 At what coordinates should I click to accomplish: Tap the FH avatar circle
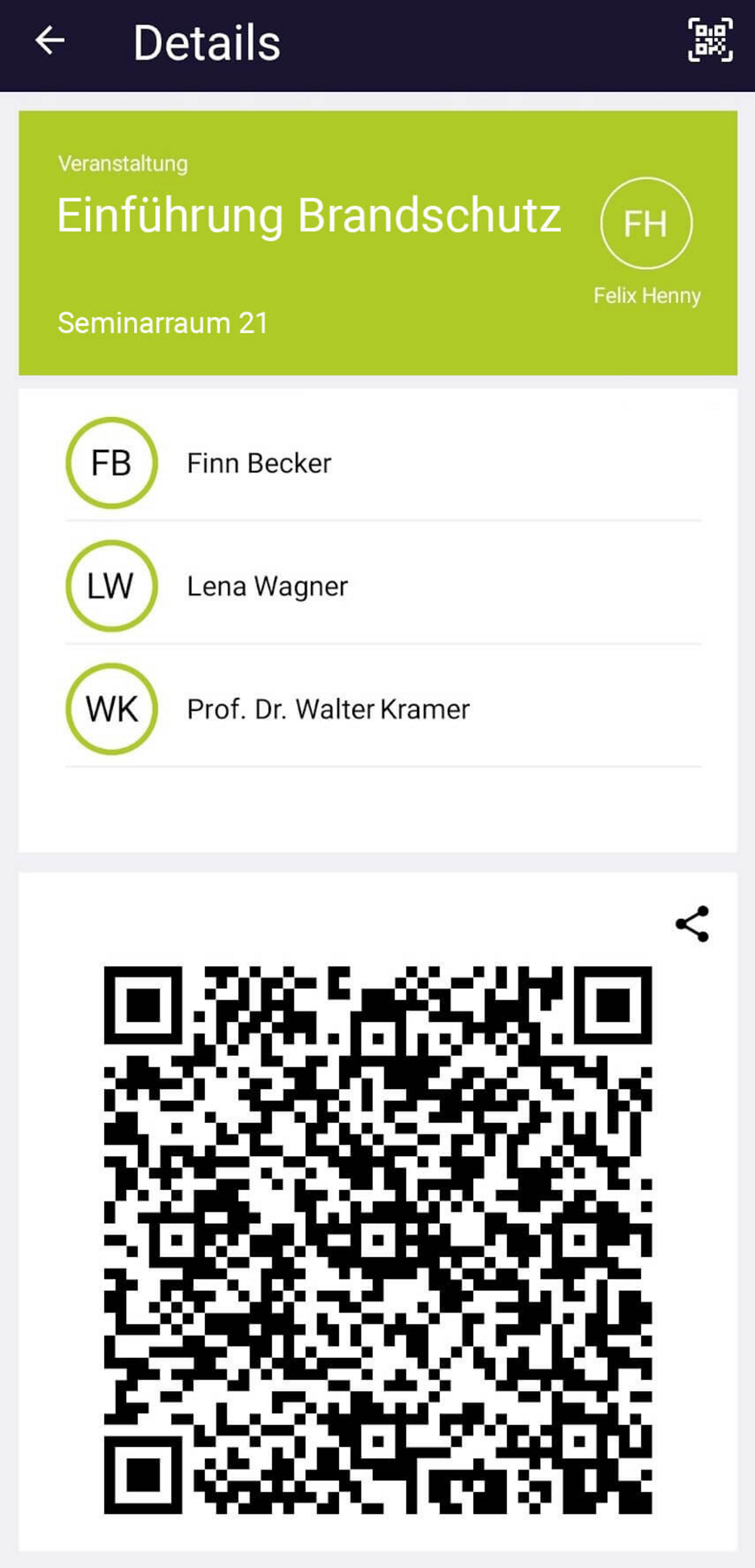(x=647, y=224)
